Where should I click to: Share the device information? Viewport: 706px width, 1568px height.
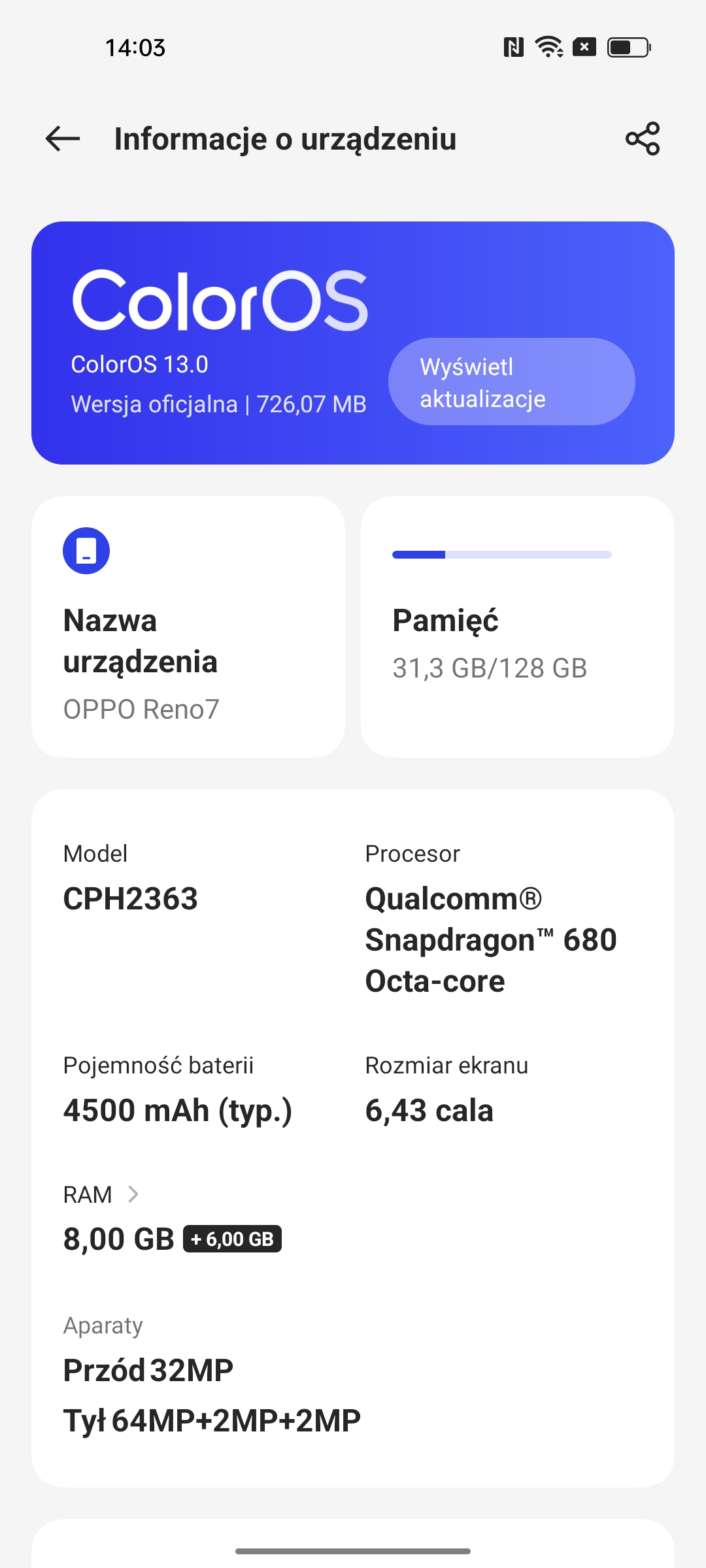643,139
